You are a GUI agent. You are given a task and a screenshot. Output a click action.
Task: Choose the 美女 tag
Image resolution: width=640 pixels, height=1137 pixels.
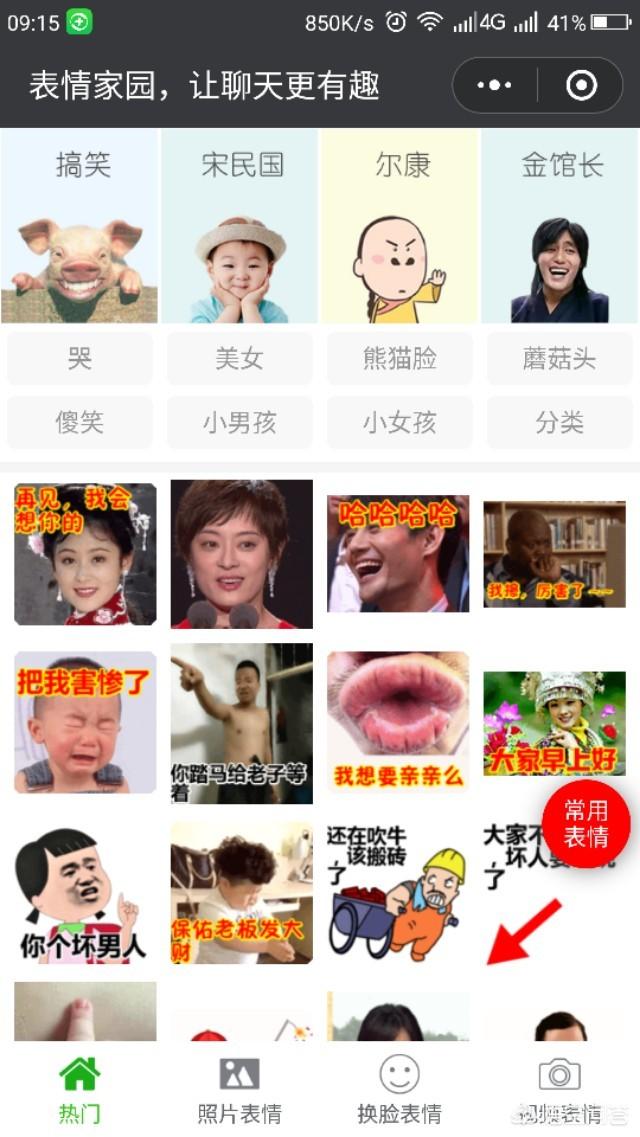pyautogui.click(x=240, y=359)
